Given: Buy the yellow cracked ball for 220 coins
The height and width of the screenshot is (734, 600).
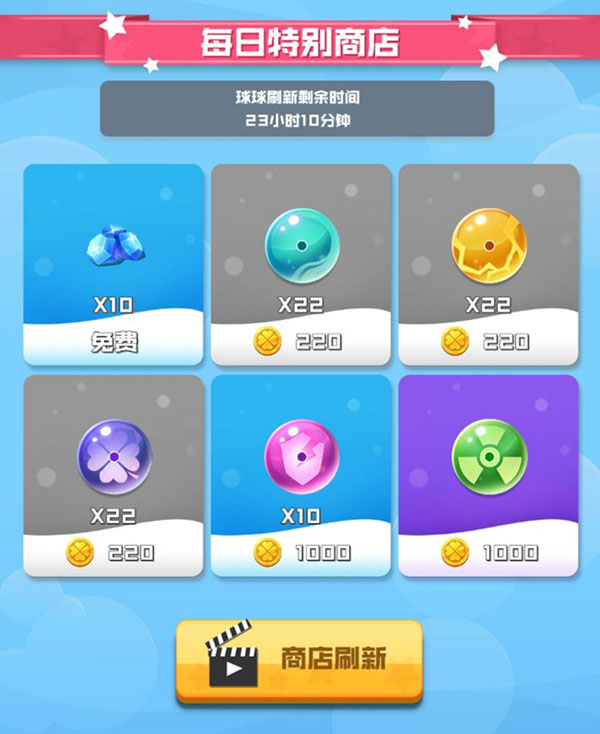Looking at the screenshot, I should [488, 265].
